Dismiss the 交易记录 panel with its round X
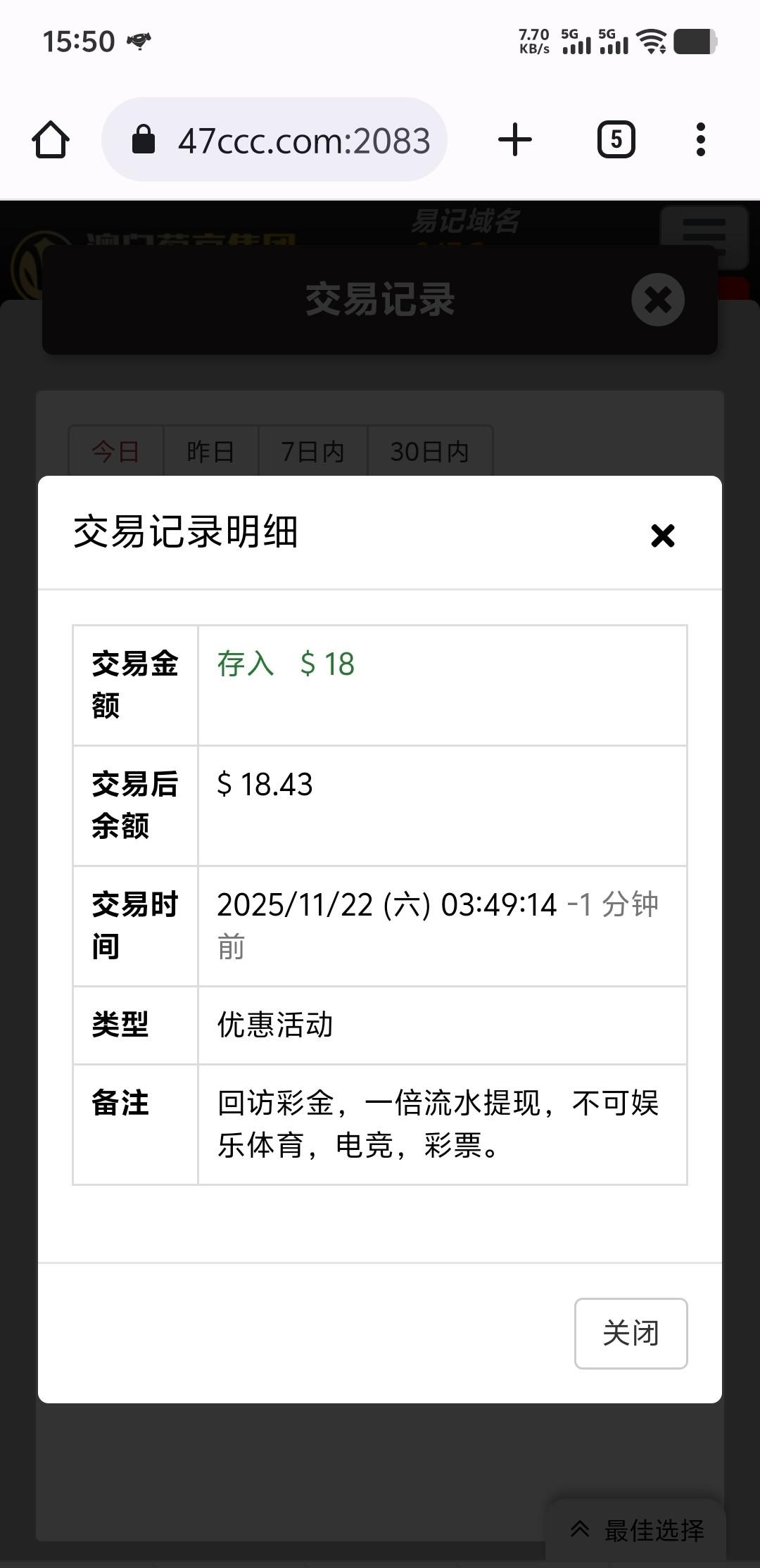Screen dimensions: 760x1568 (x=658, y=300)
